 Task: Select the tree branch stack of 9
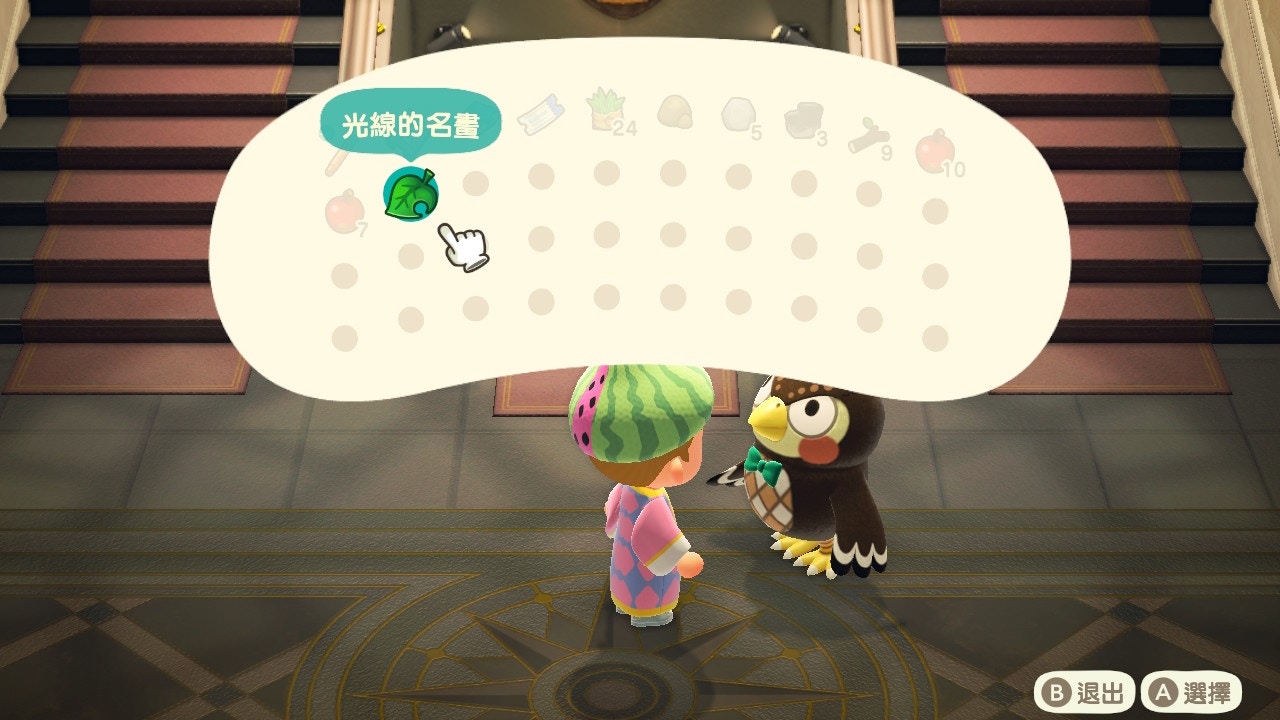click(868, 137)
